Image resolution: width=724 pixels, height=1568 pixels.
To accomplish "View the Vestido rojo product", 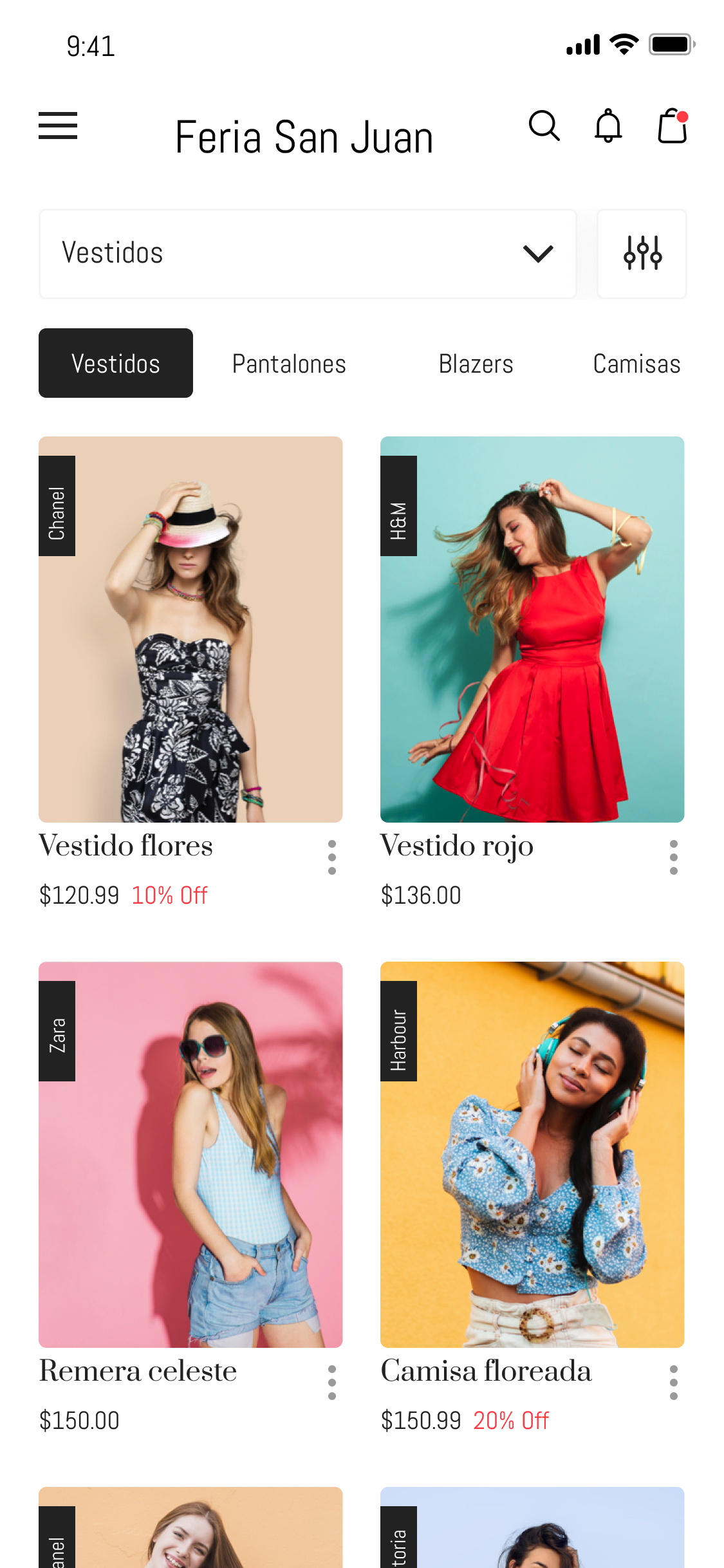I will pos(532,629).
